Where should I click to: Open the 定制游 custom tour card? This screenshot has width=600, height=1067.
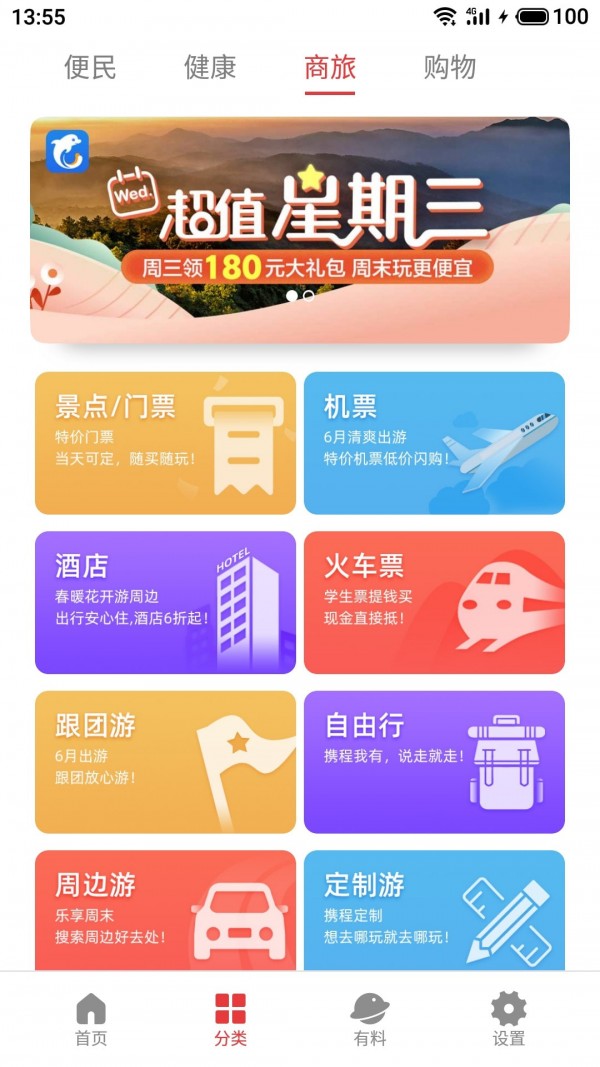pyautogui.click(x=434, y=910)
